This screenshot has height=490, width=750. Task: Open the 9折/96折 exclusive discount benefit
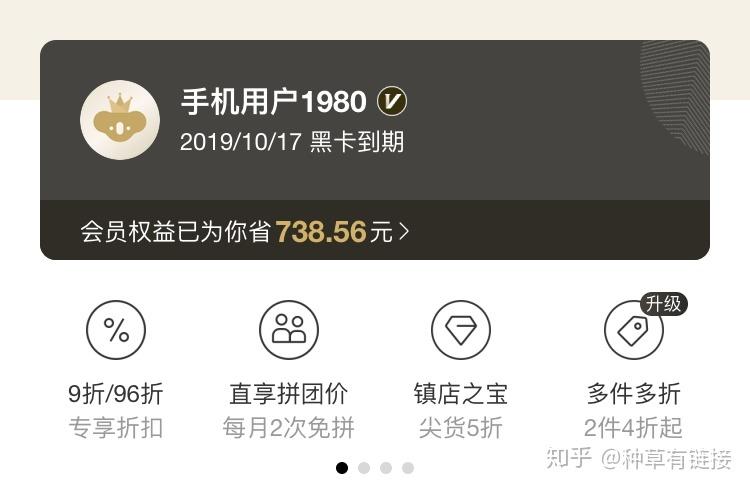tap(116, 370)
